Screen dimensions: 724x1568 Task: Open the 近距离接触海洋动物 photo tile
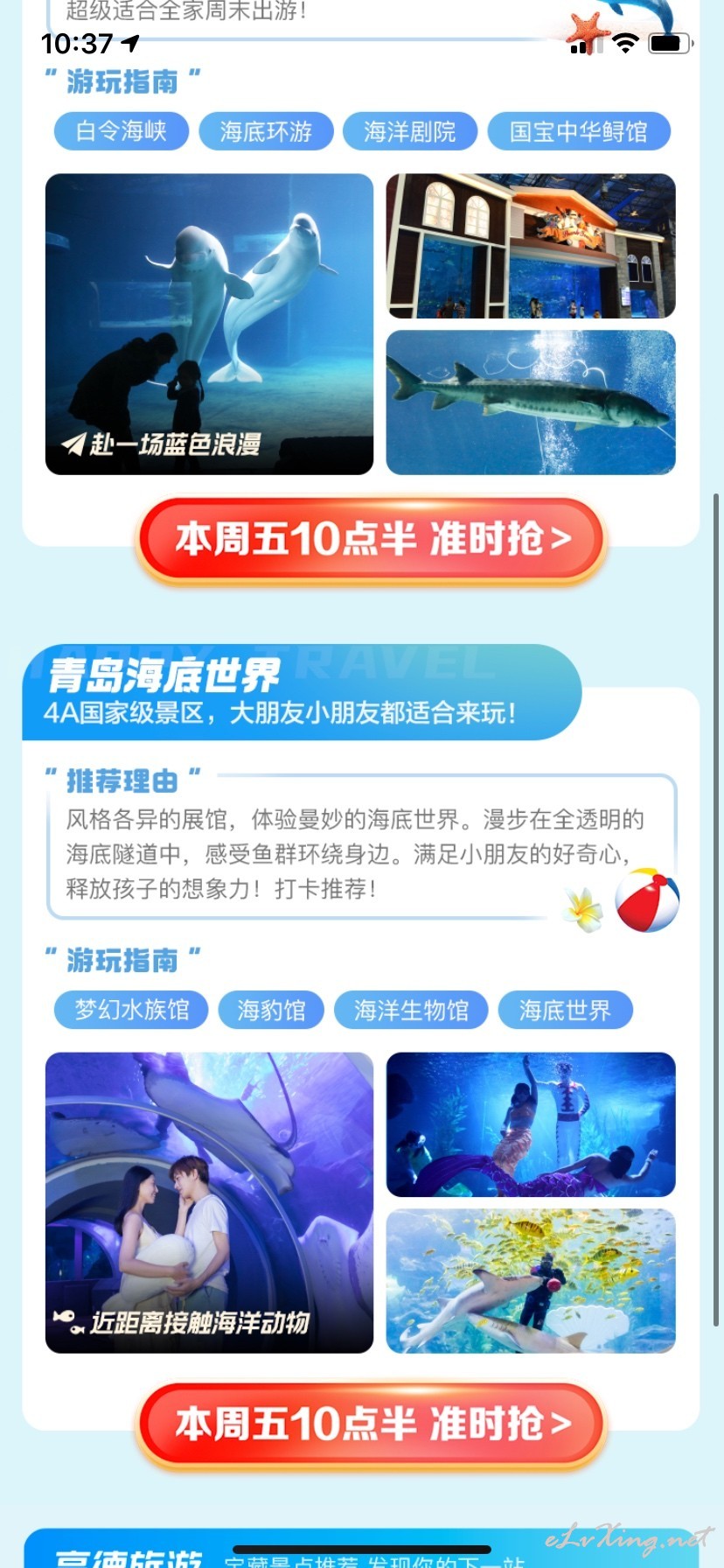210,1202
